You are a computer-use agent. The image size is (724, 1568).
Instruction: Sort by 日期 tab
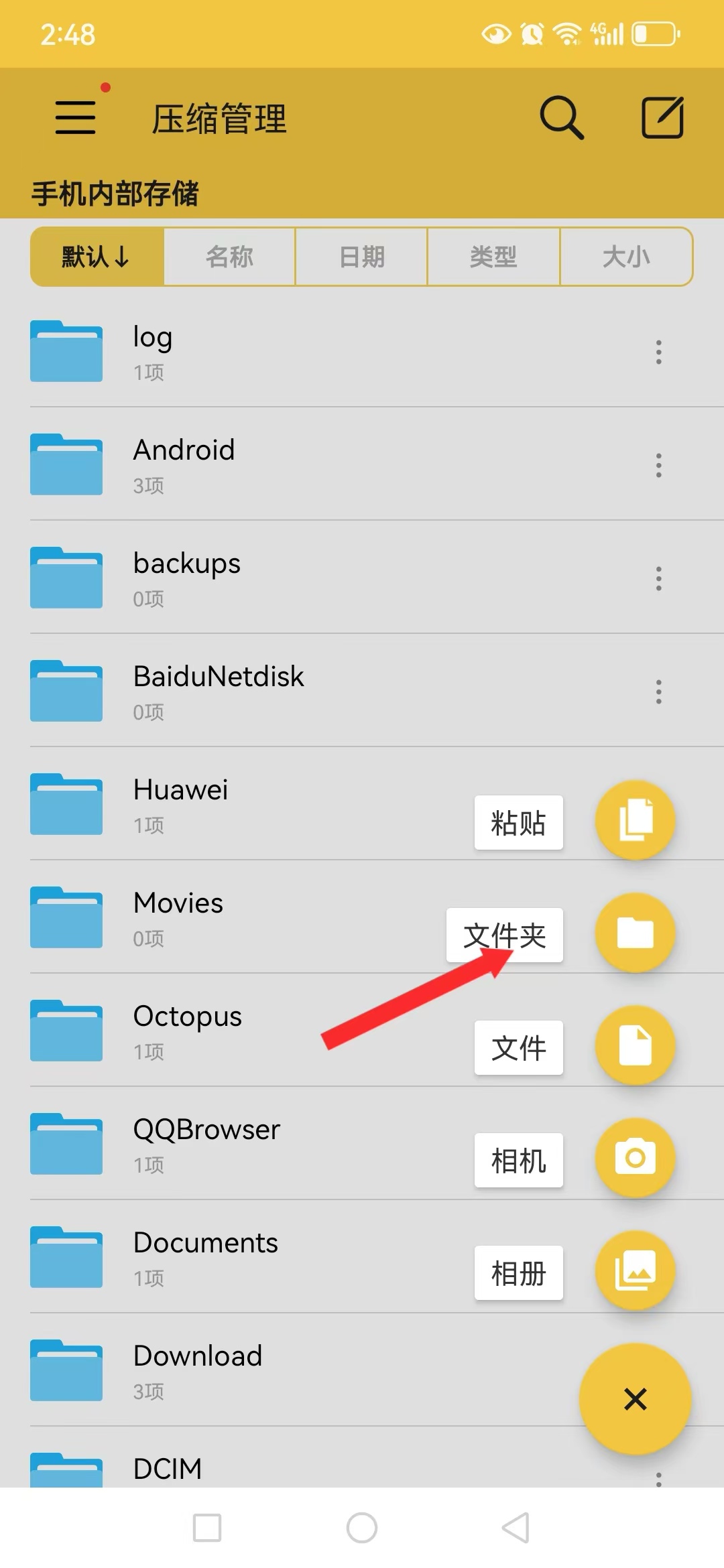pyautogui.click(x=361, y=257)
